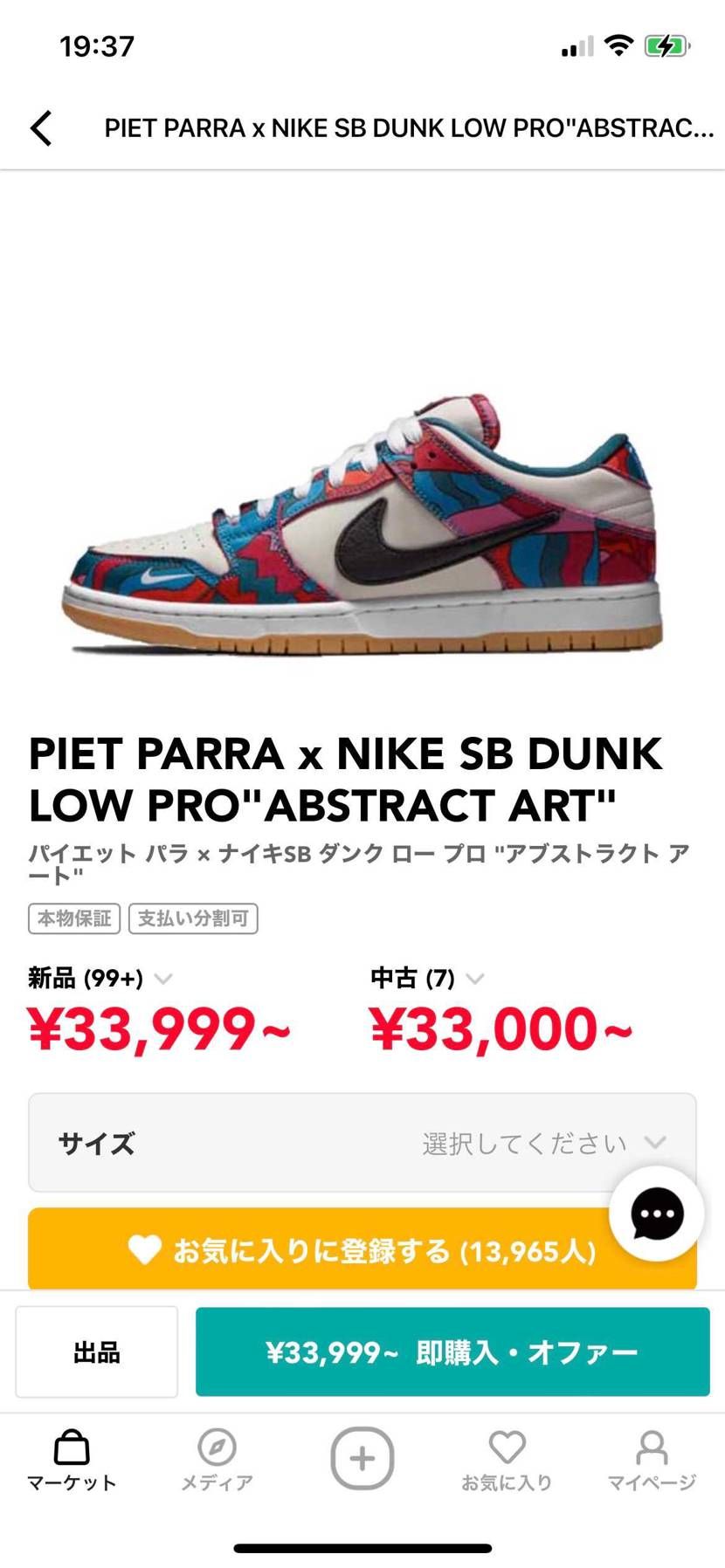Image resolution: width=725 pixels, height=1568 pixels.
Task: Open マイページ person icon
Action: 652,1451
